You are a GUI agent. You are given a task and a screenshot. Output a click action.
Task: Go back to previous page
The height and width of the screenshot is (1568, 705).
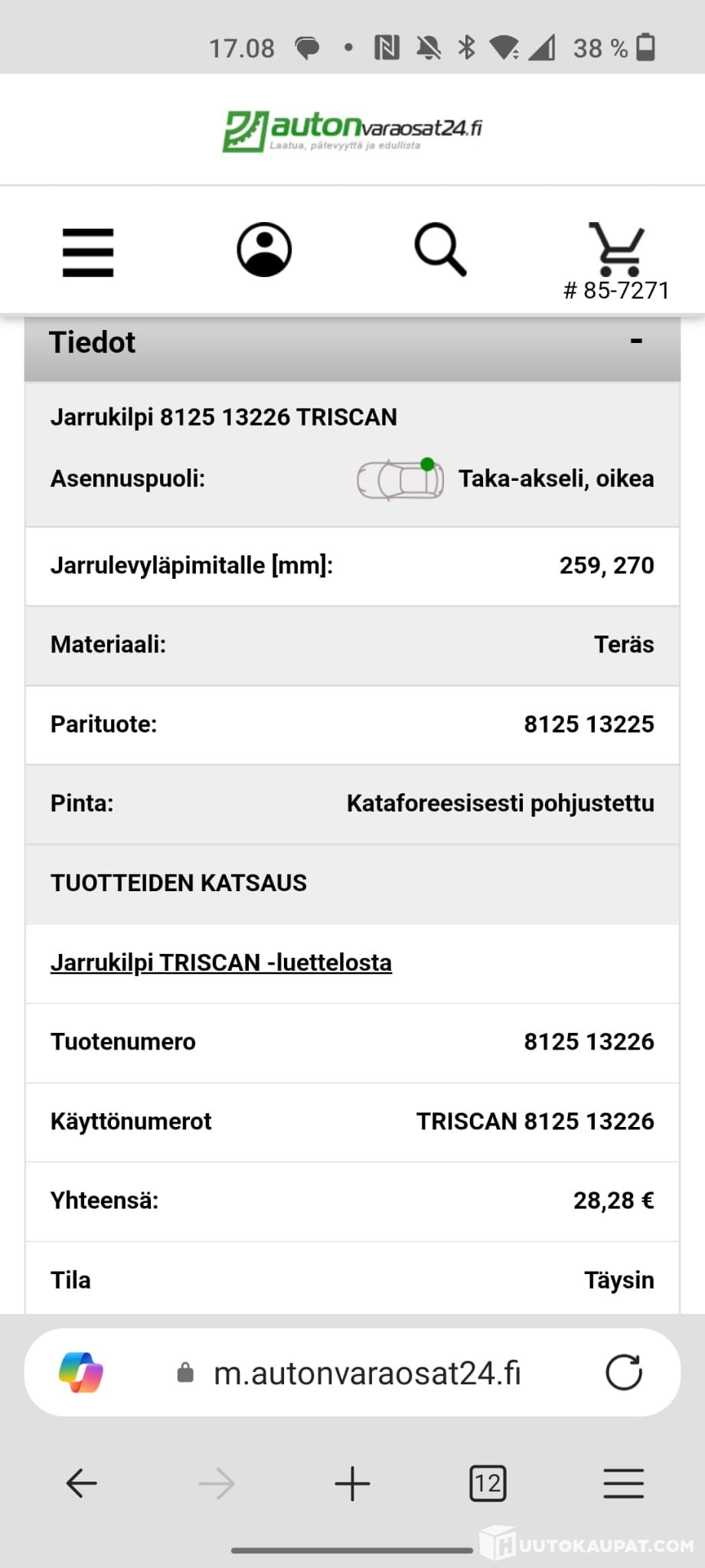pyautogui.click(x=81, y=1484)
